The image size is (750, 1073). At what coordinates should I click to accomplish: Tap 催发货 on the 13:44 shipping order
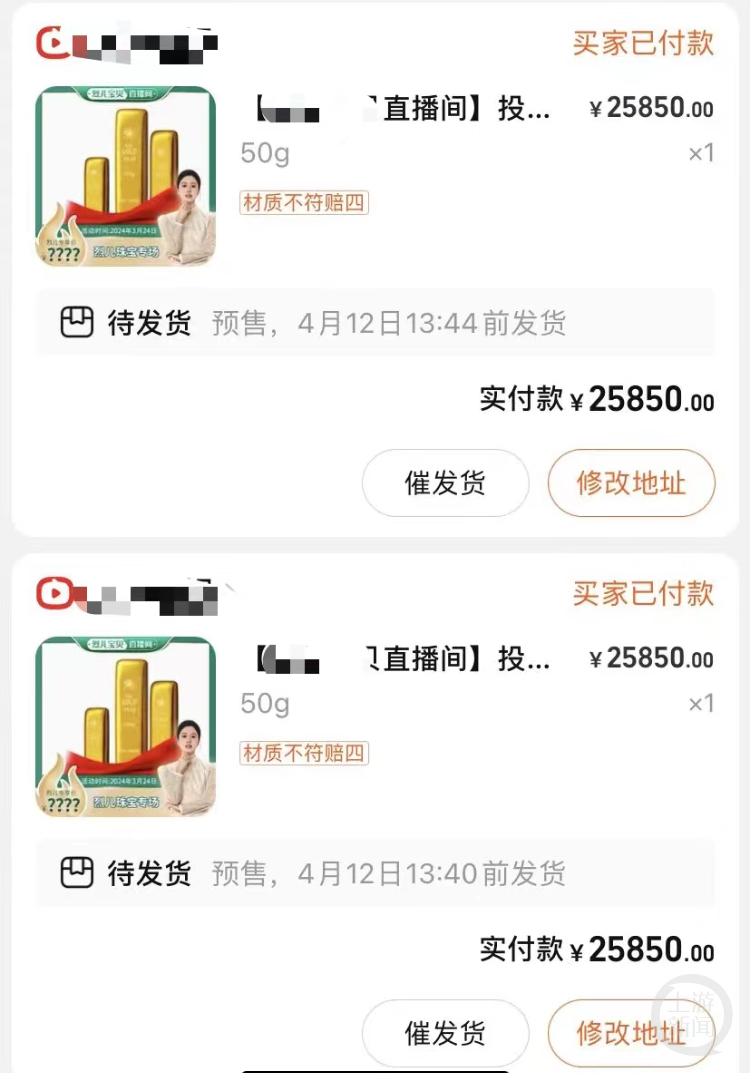(x=445, y=483)
